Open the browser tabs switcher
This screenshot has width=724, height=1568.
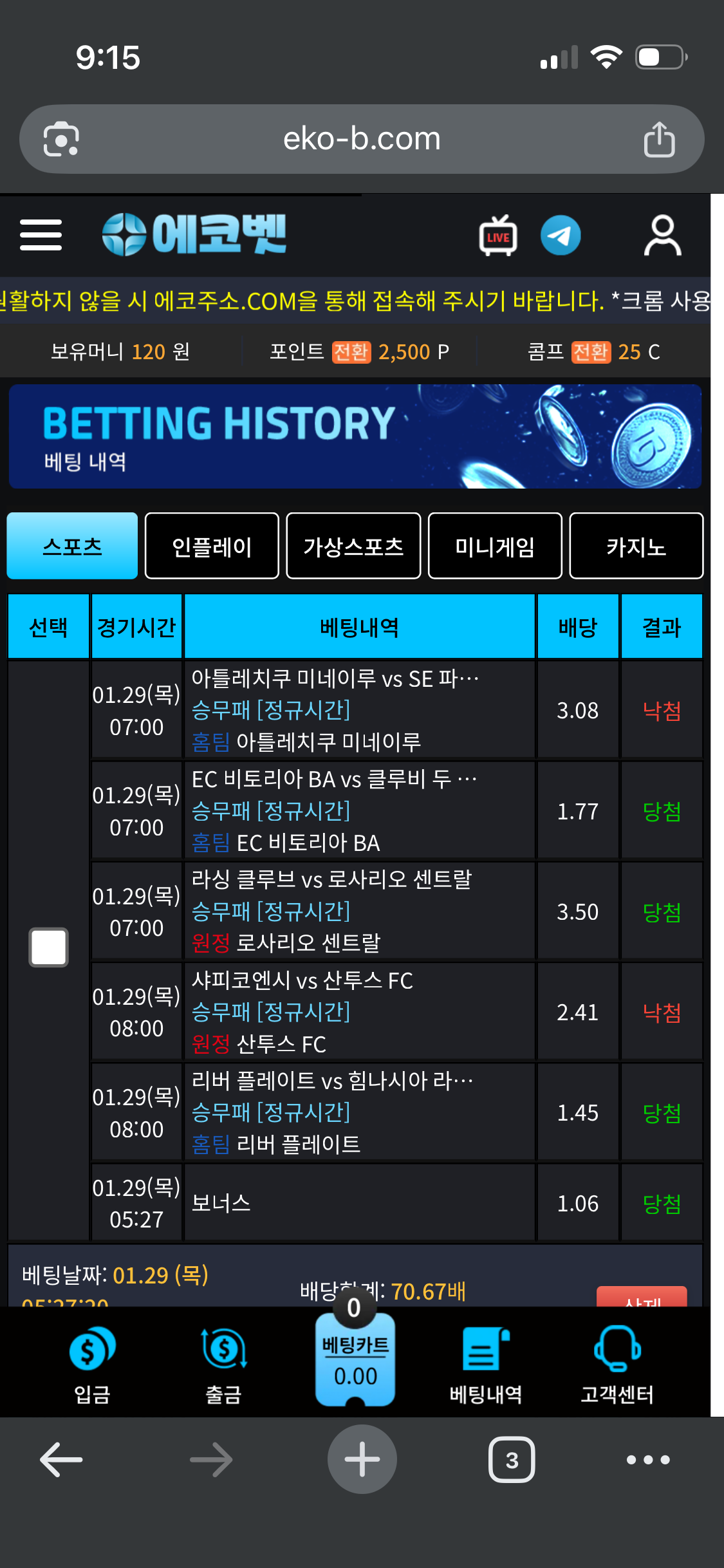tap(512, 1460)
